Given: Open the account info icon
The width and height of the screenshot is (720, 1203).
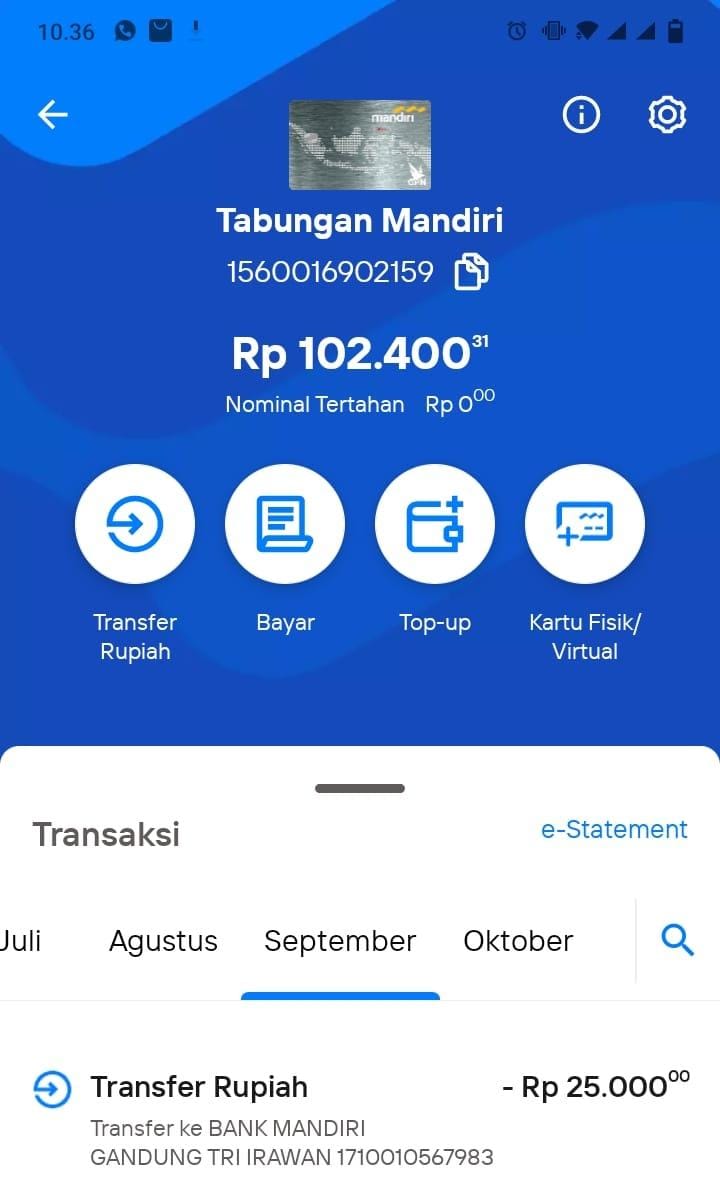Looking at the screenshot, I should click(581, 115).
